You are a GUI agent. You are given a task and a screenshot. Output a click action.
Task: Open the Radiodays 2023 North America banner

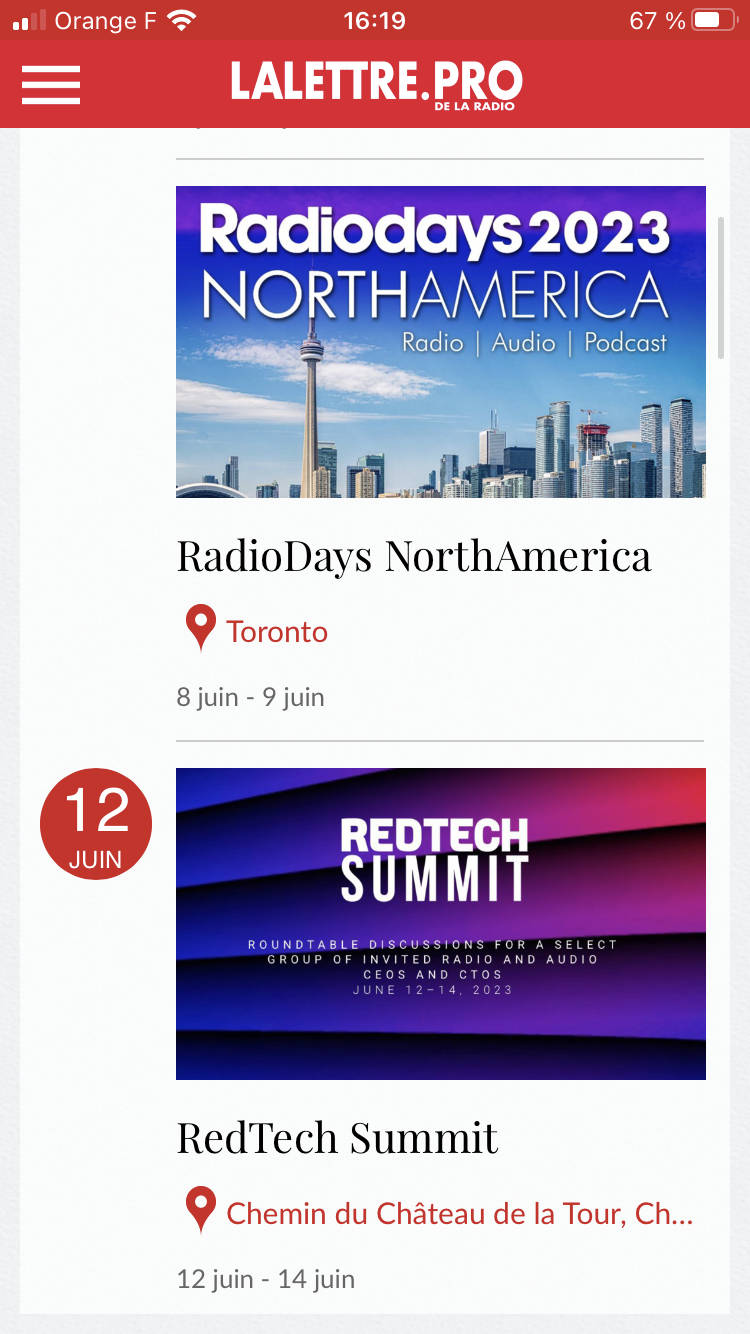tap(440, 341)
